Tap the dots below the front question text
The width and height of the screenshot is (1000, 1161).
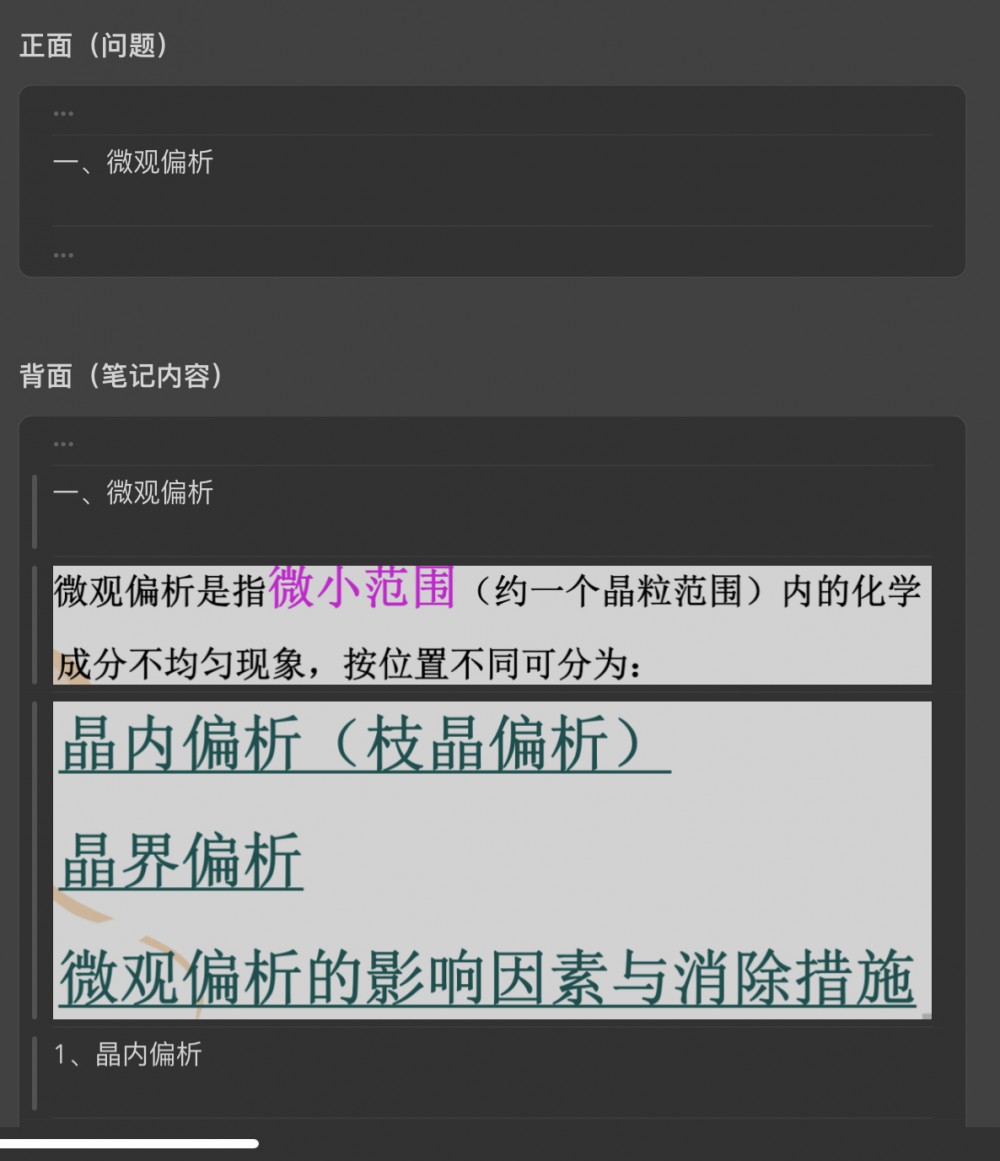(63, 255)
